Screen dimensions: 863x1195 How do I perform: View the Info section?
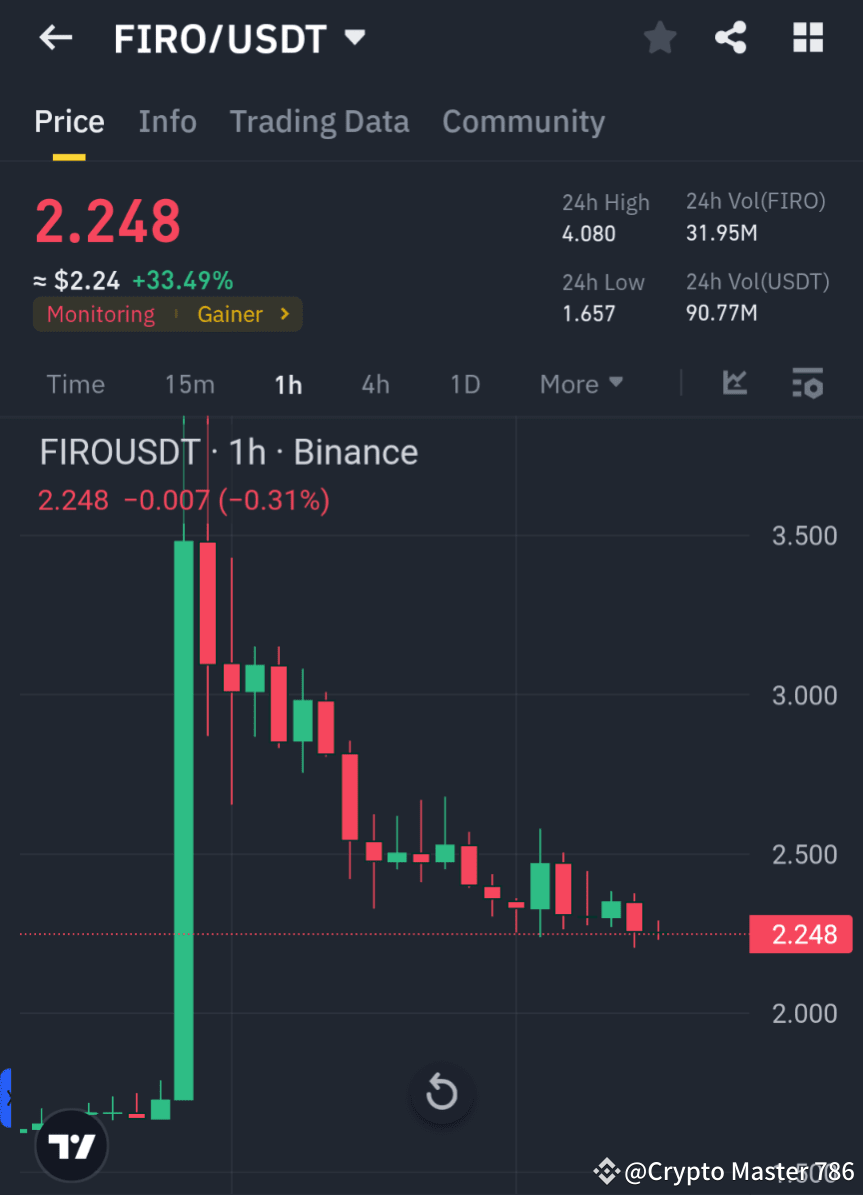[x=167, y=121]
